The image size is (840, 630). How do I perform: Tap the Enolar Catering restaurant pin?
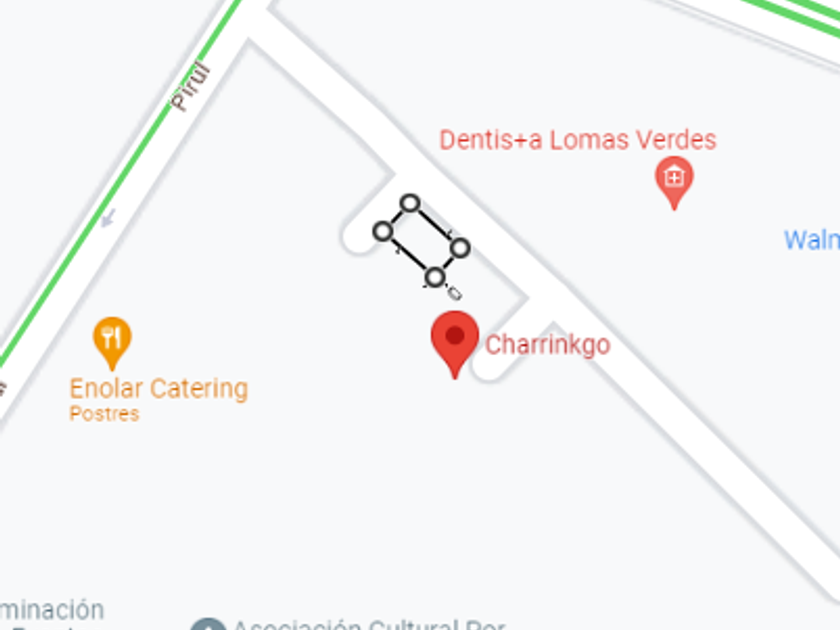[112, 340]
